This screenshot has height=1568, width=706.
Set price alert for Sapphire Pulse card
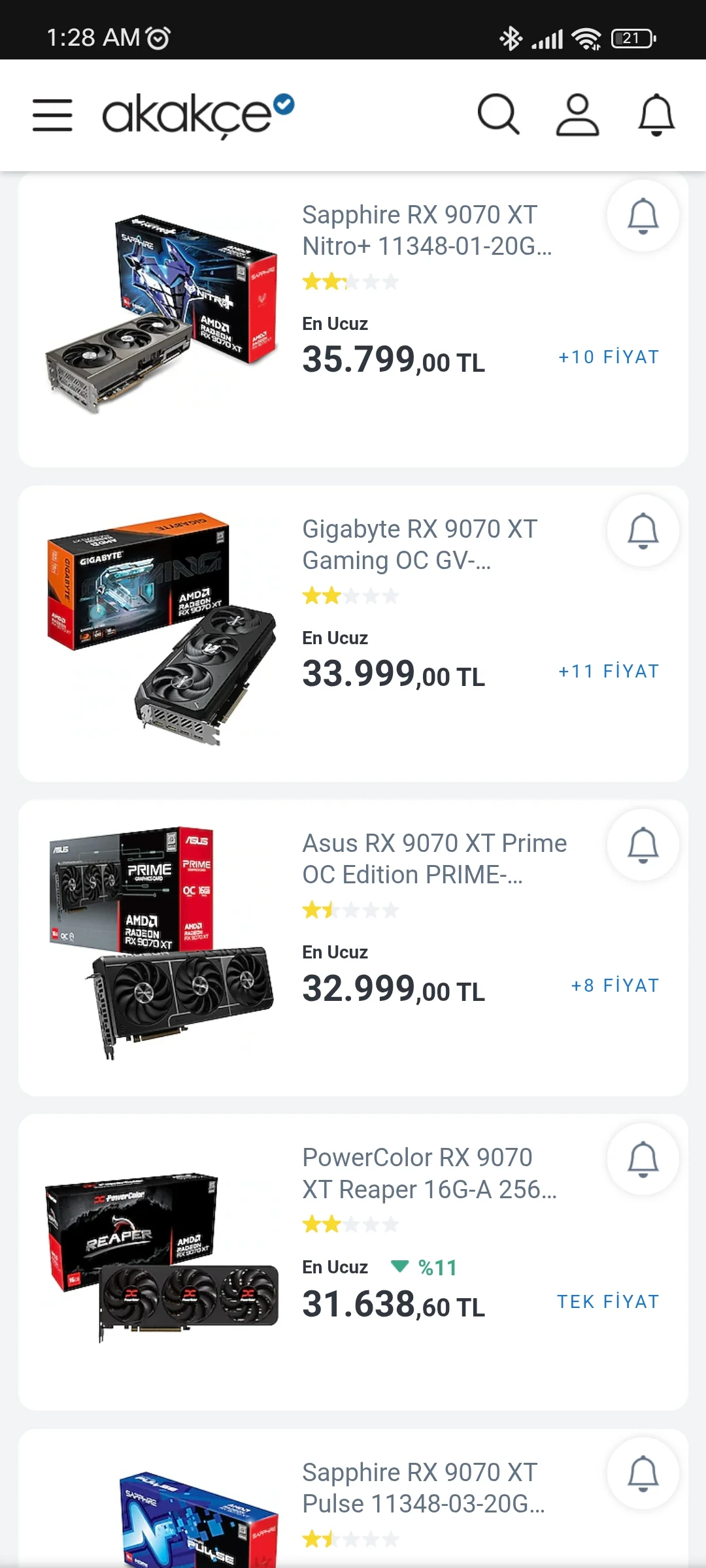pyautogui.click(x=643, y=1473)
